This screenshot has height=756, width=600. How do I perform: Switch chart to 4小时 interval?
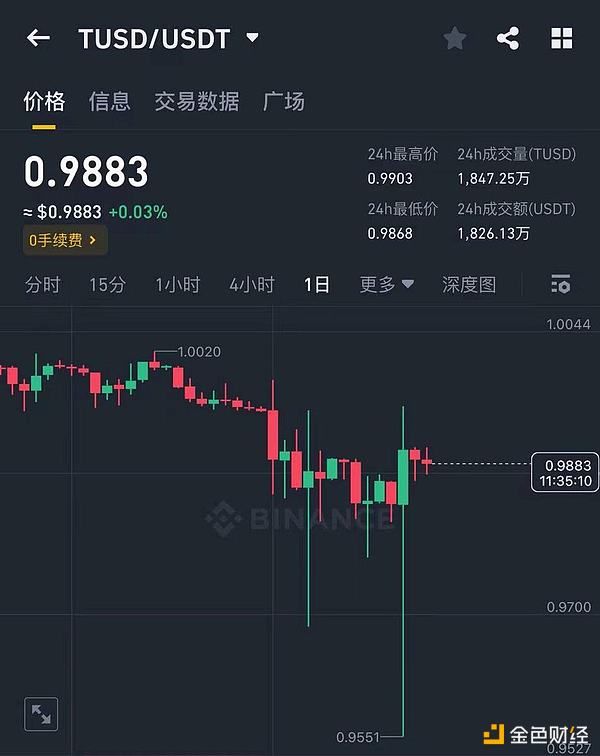[x=251, y=285]
